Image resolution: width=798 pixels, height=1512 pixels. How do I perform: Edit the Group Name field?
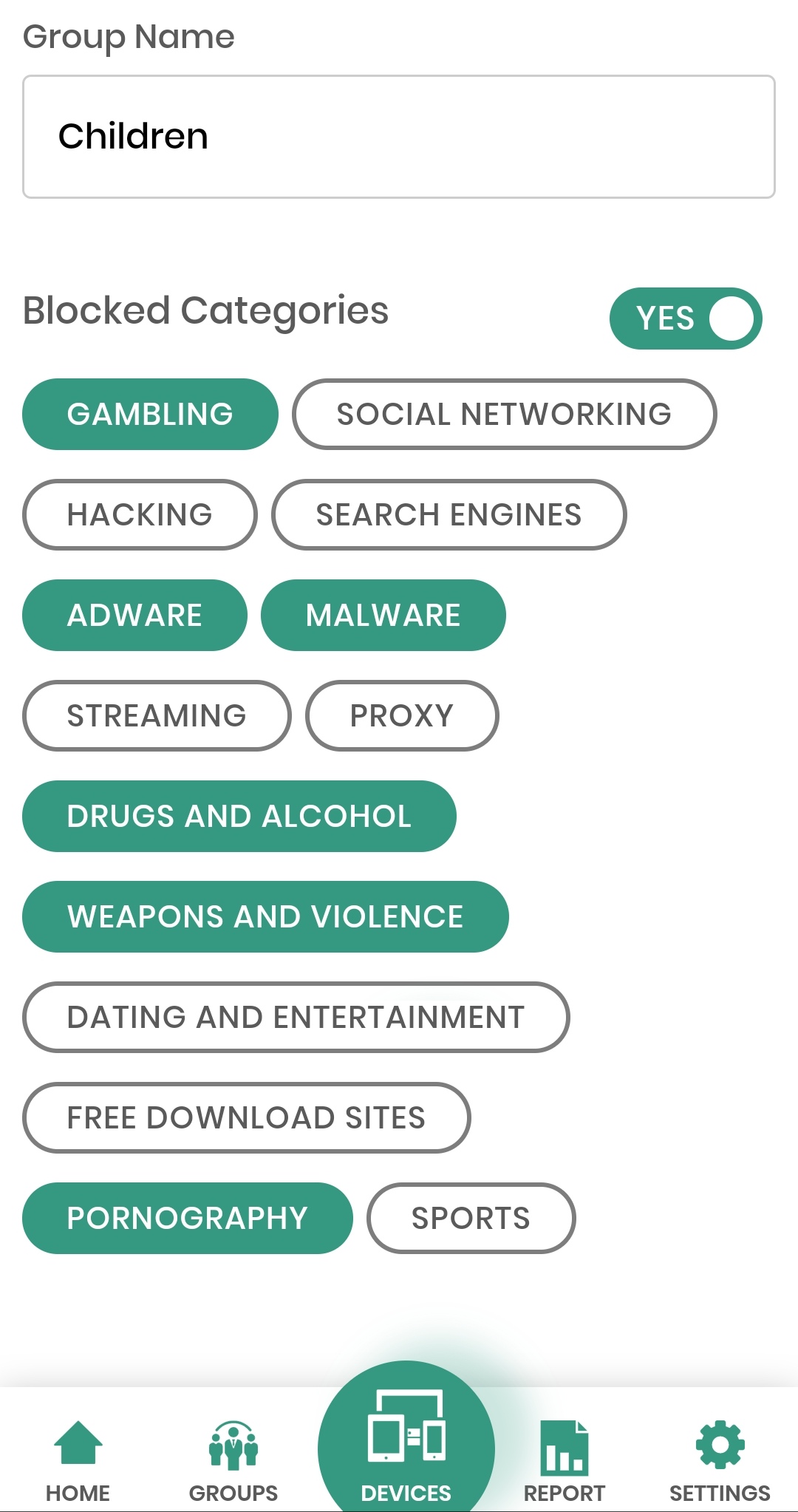click(x=399, y=137)
